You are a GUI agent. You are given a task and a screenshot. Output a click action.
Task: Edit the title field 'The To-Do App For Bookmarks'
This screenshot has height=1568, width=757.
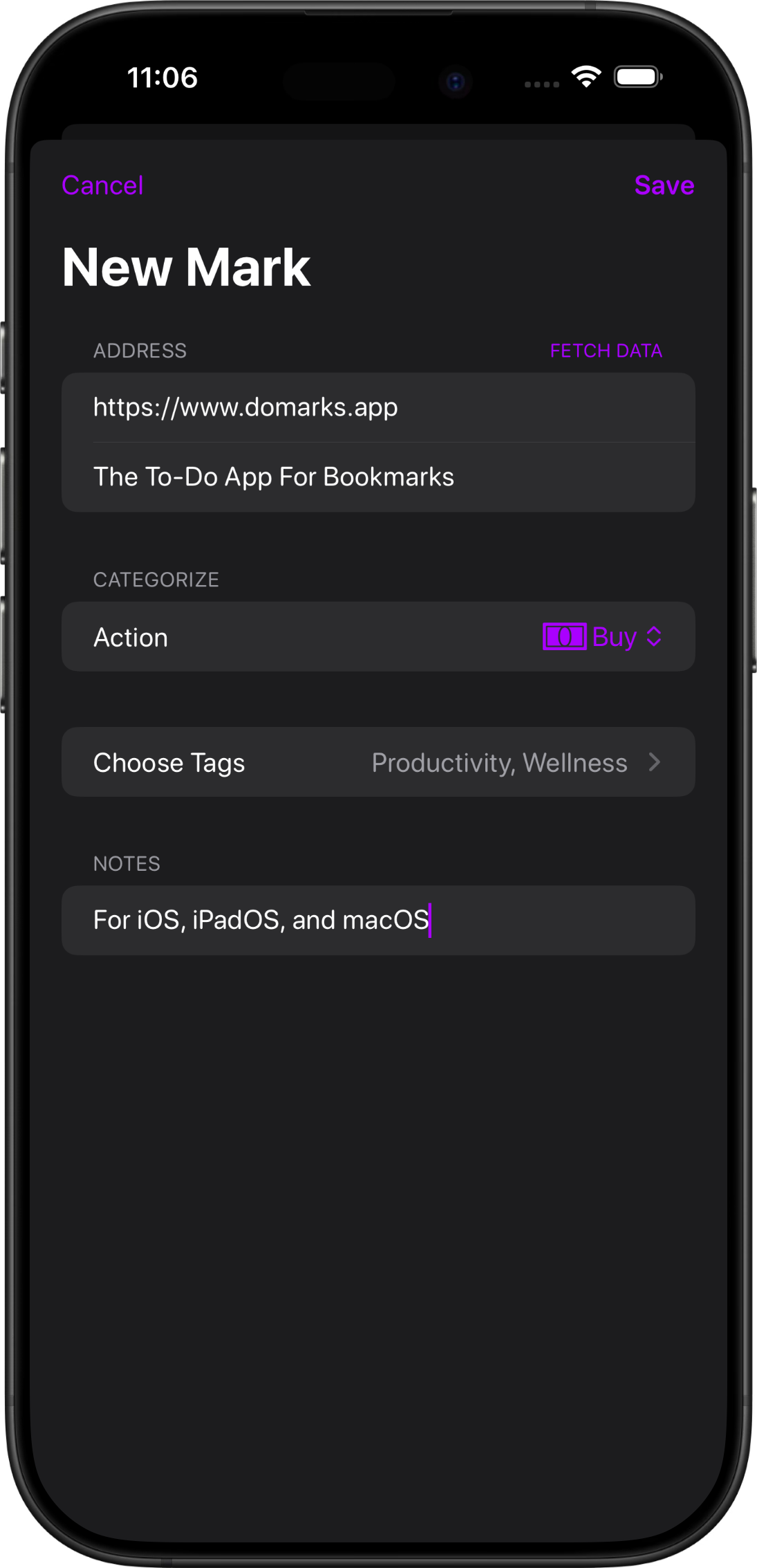click(377, 477)
